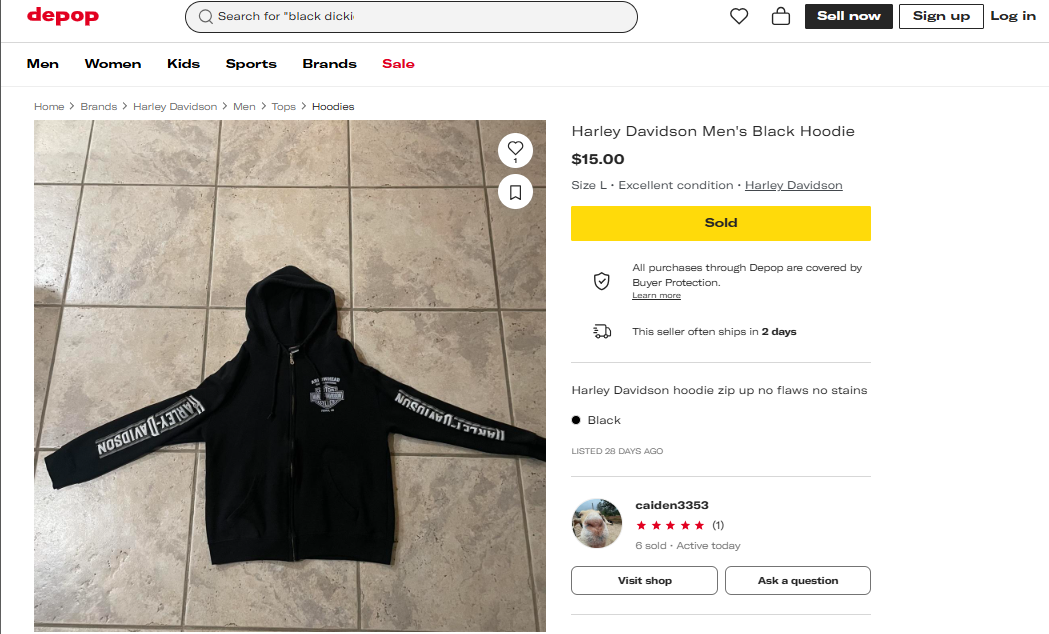Browse the Women category
The width and height of the screenshot is (1049, 634).
pos(113,64)
